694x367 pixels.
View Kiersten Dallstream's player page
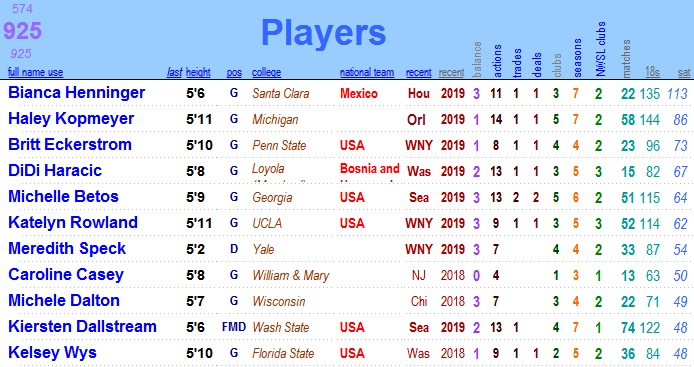[x=82, y=327]
